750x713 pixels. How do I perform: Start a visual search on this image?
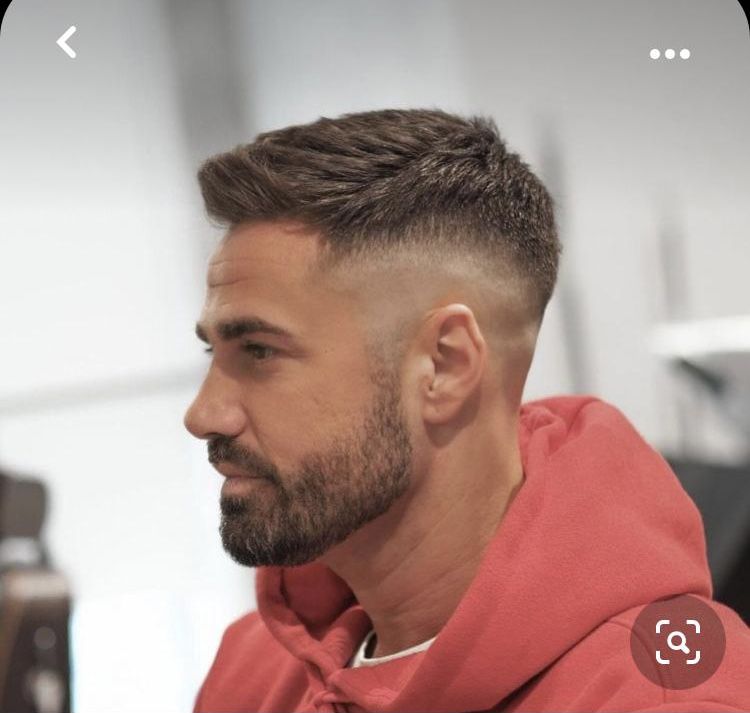(x=677, y=641)
